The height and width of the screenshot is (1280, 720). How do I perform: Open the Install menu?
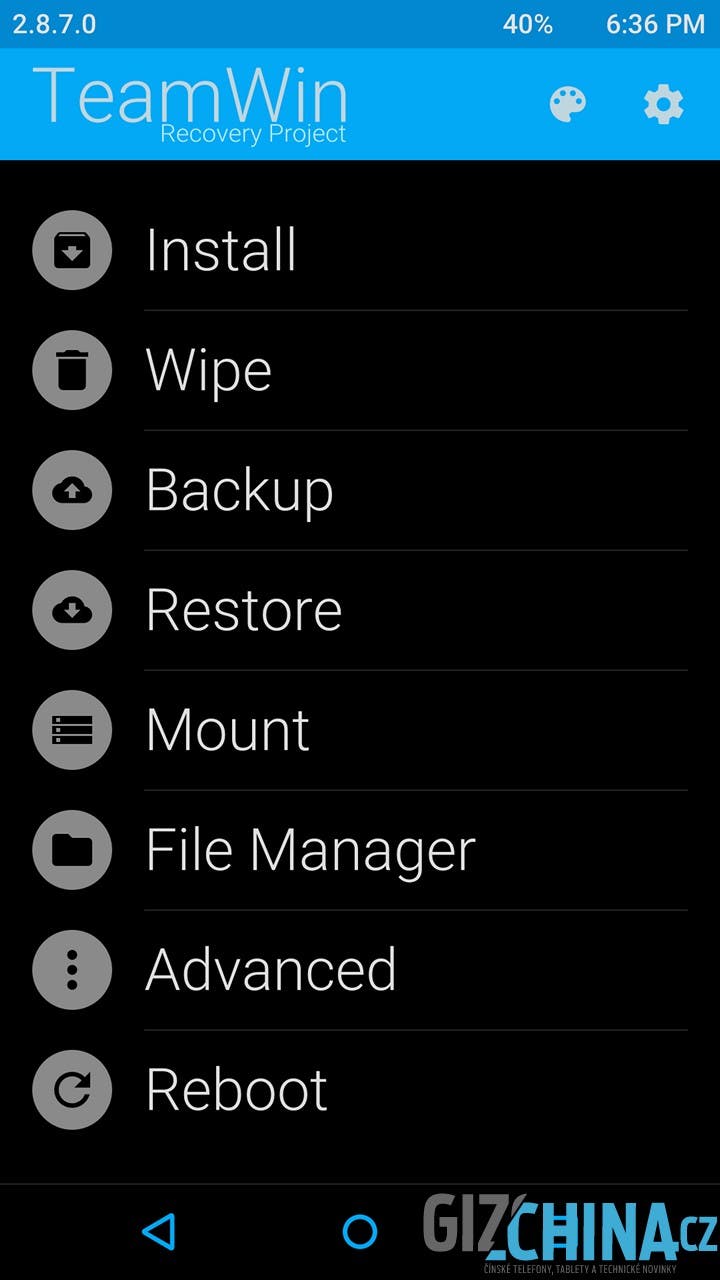[360, 250]
